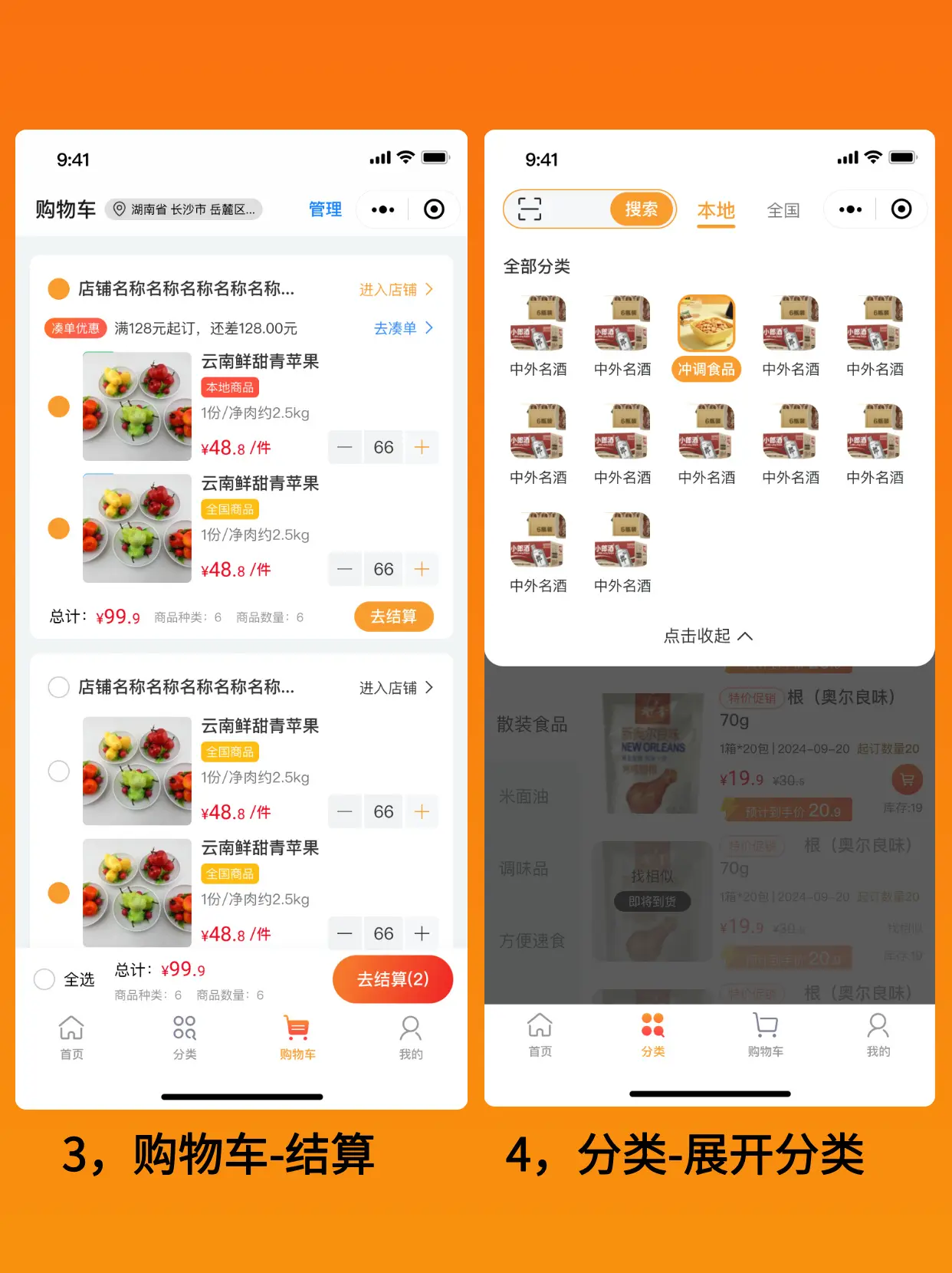
Task: Switch to the 全国 tab
Action: point(783,210)
